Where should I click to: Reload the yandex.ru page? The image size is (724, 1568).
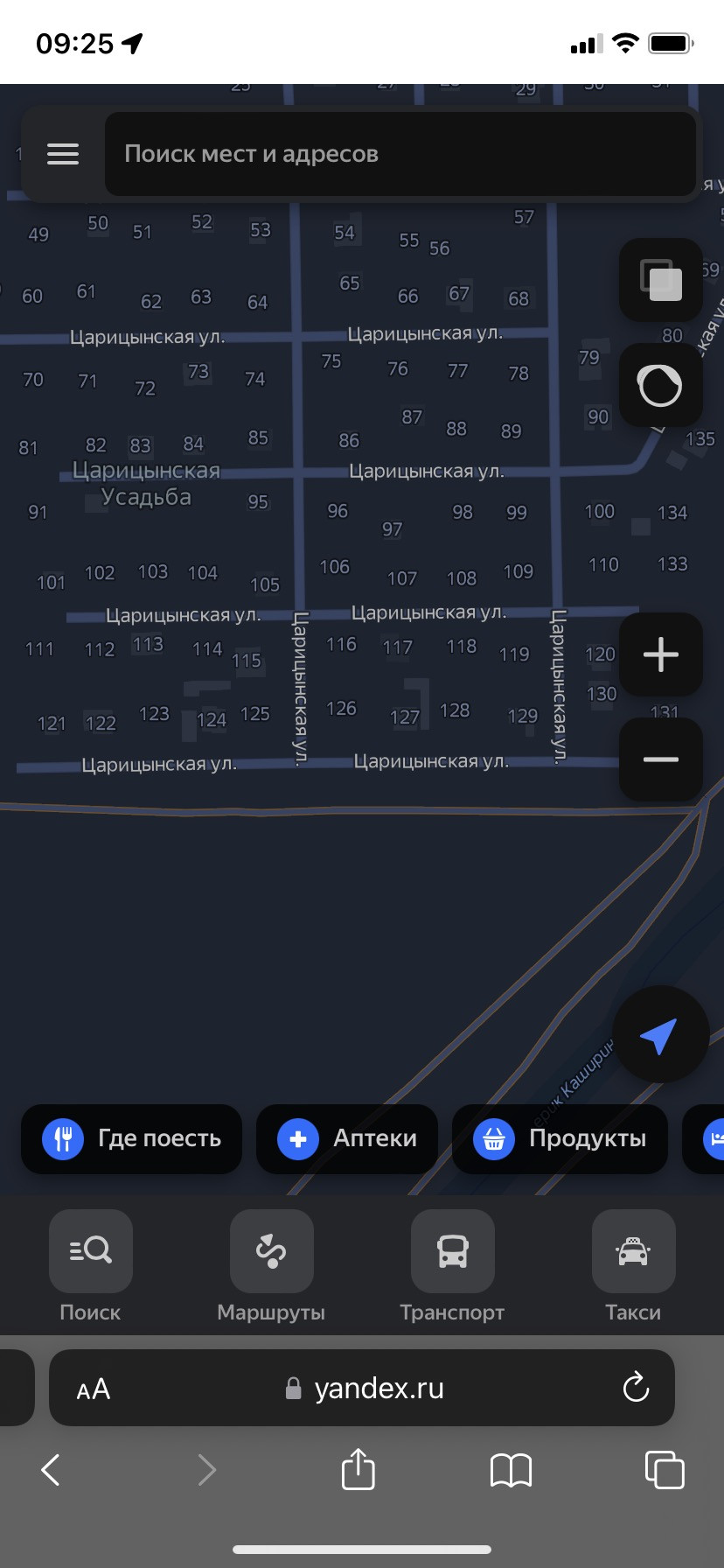point(636,1388)
